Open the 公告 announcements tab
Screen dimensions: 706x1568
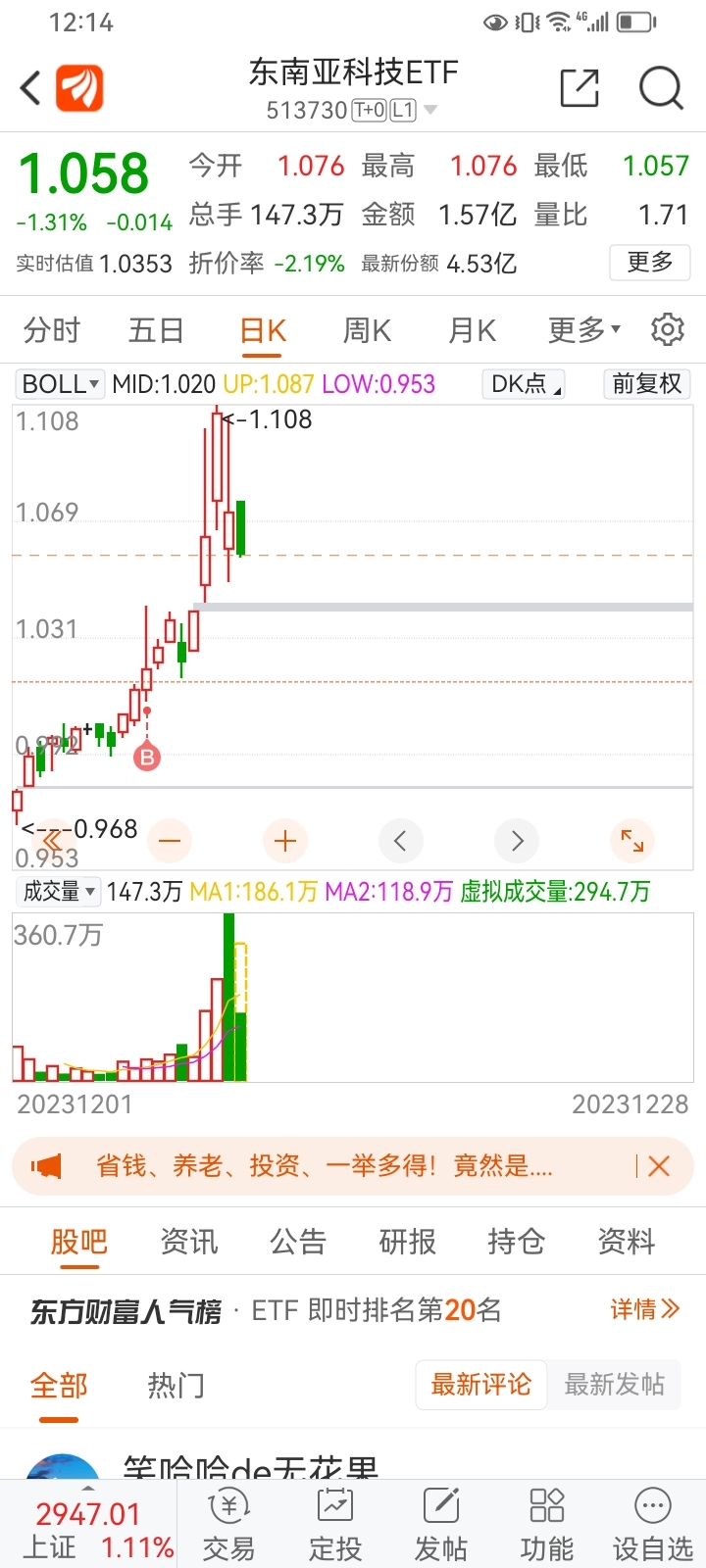click(297, 1242)
